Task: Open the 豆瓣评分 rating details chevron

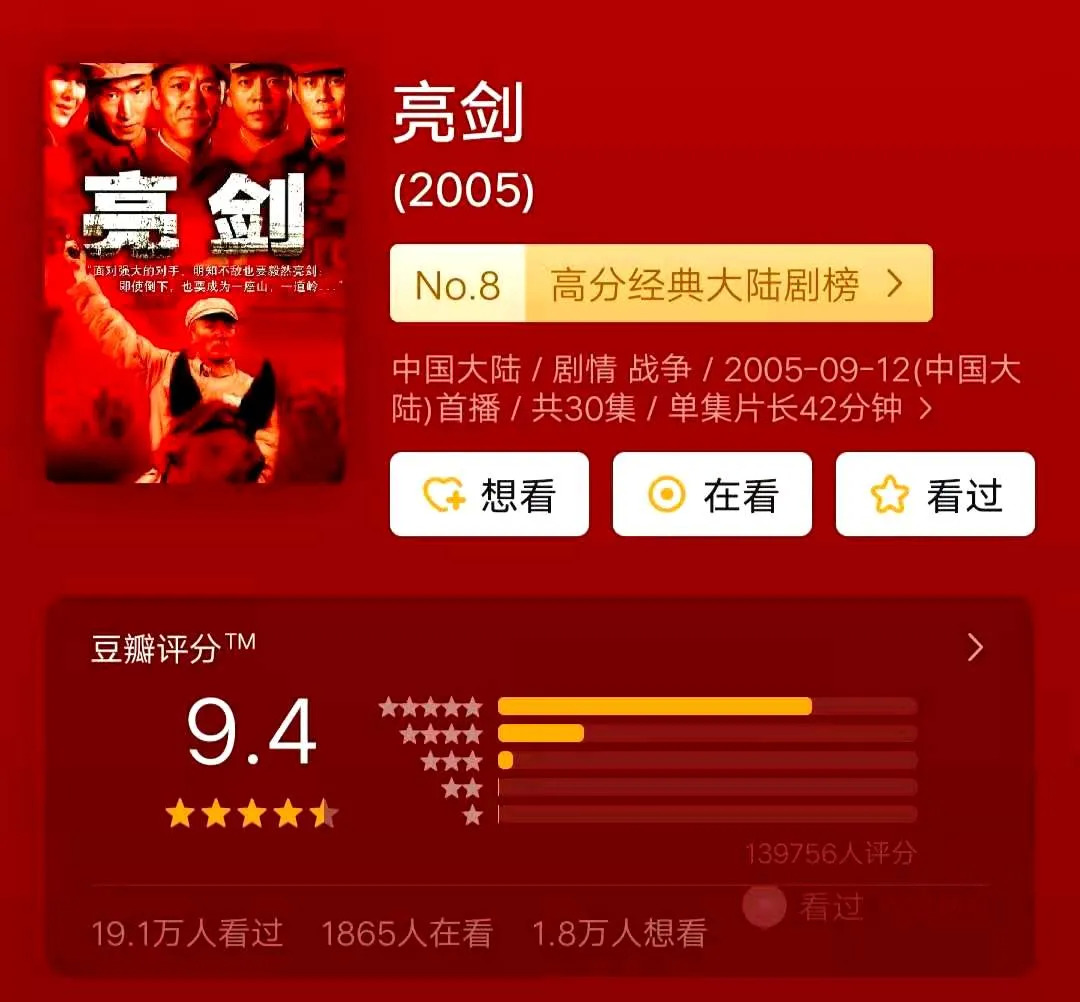Action: [976, 648]
